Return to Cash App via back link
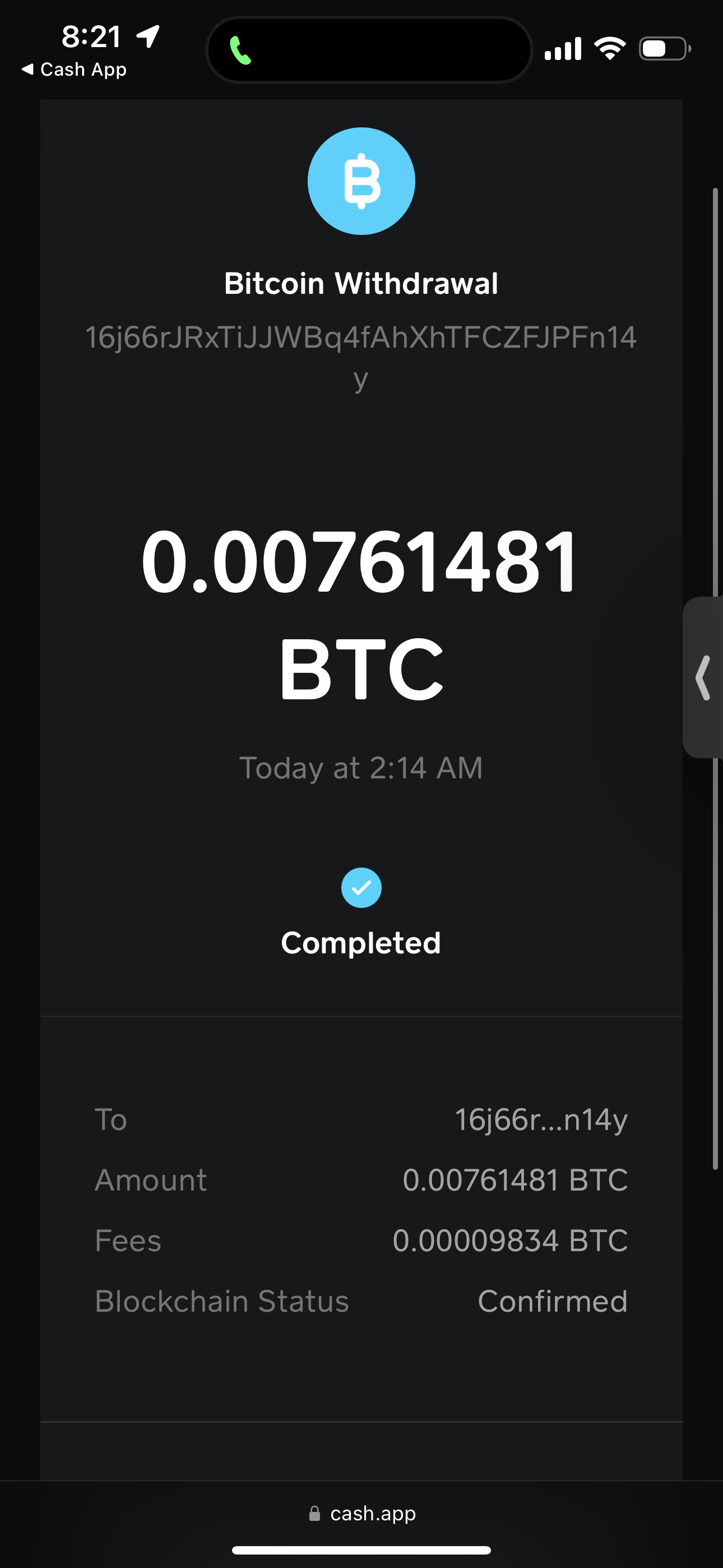723x1568 pixels. [x=73, y=70]
